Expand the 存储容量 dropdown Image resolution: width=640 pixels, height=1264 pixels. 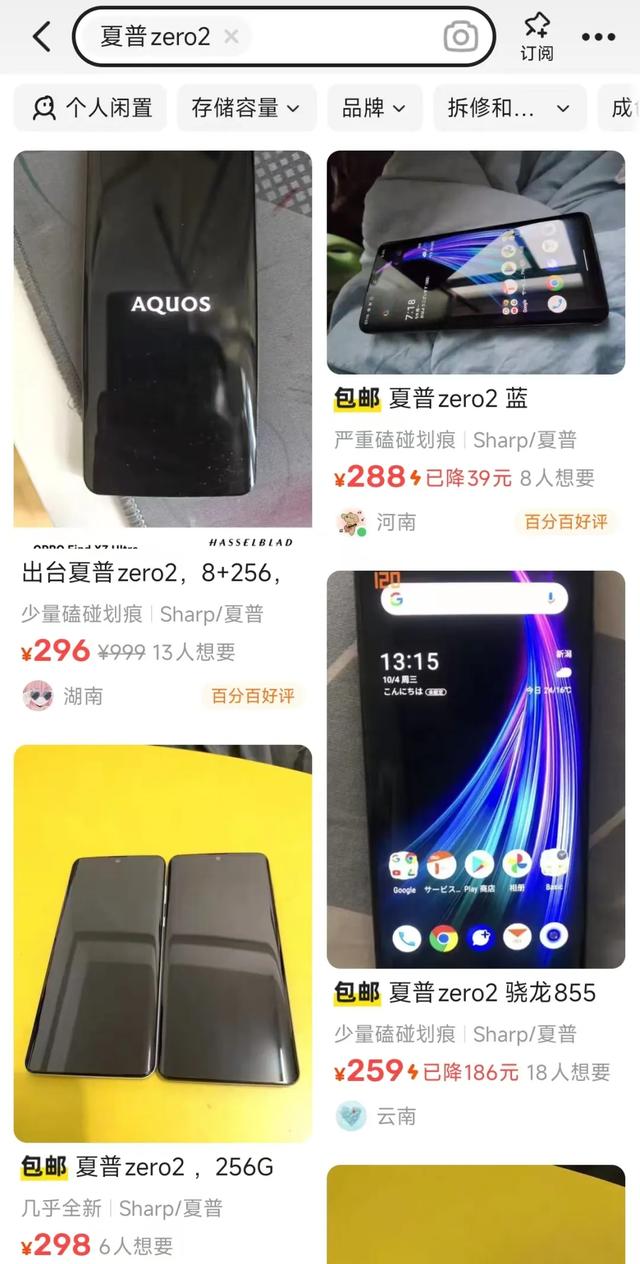(246, 108)
